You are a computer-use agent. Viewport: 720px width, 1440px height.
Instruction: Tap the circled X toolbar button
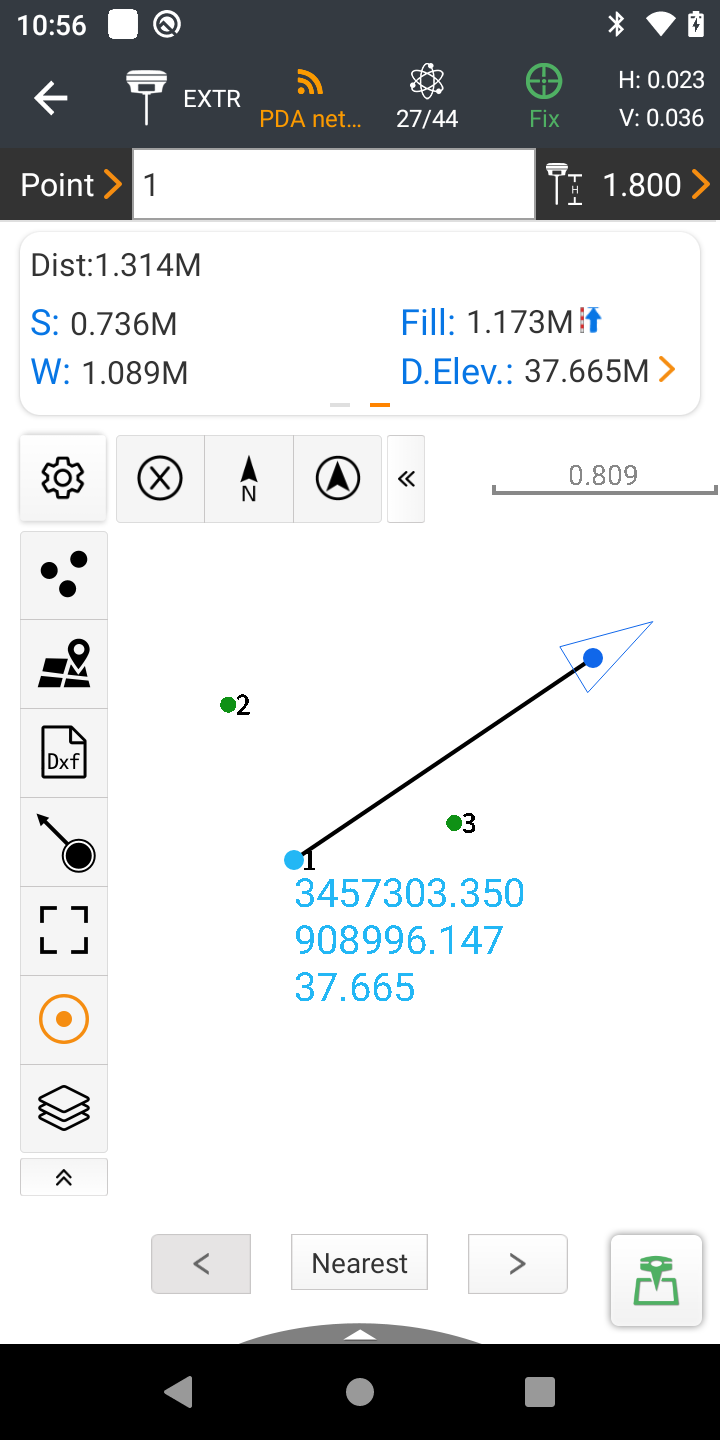(x=160, y=479)
